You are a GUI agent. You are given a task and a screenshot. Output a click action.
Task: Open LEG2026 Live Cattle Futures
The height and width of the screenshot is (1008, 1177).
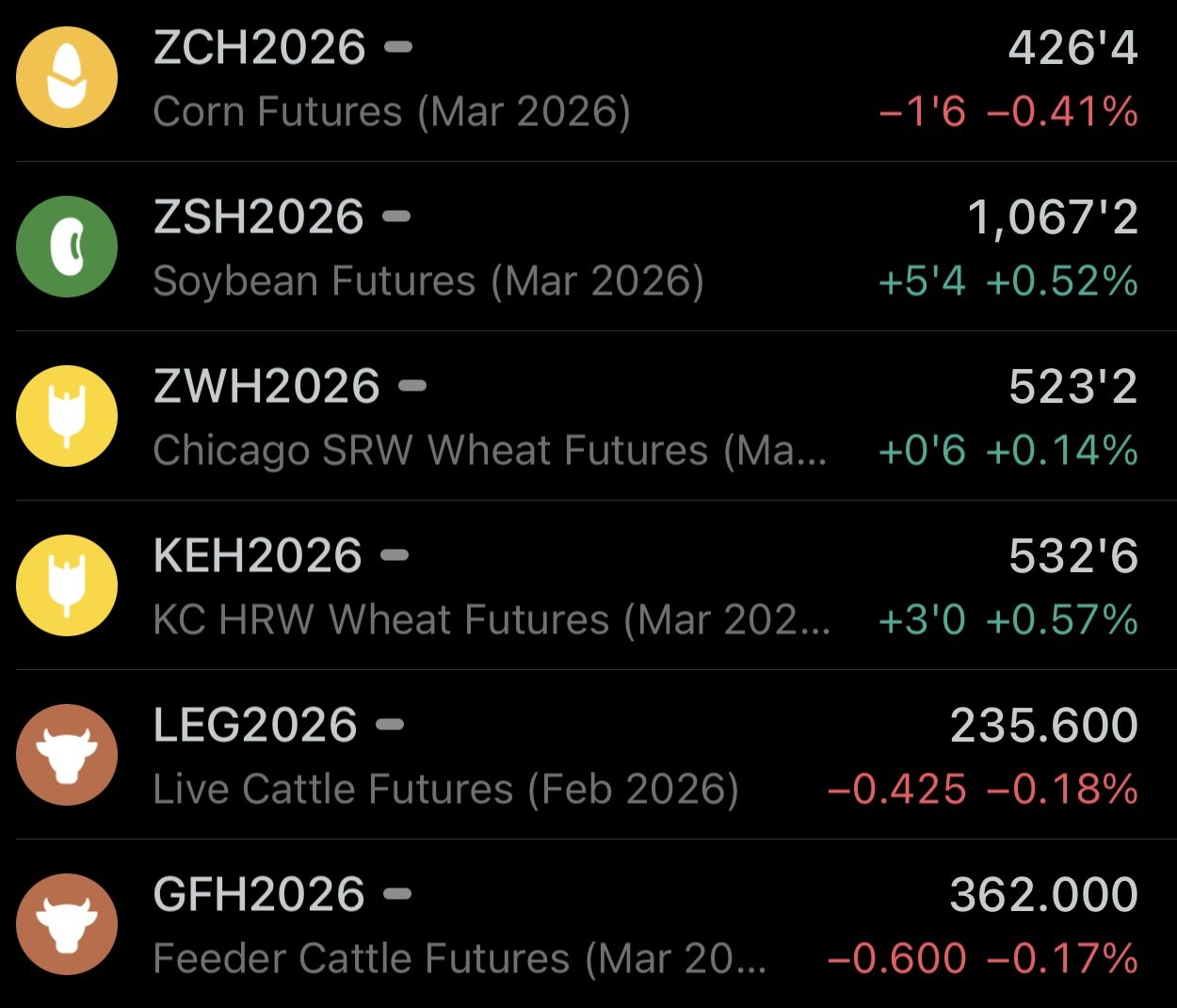[x=588, y=757]
